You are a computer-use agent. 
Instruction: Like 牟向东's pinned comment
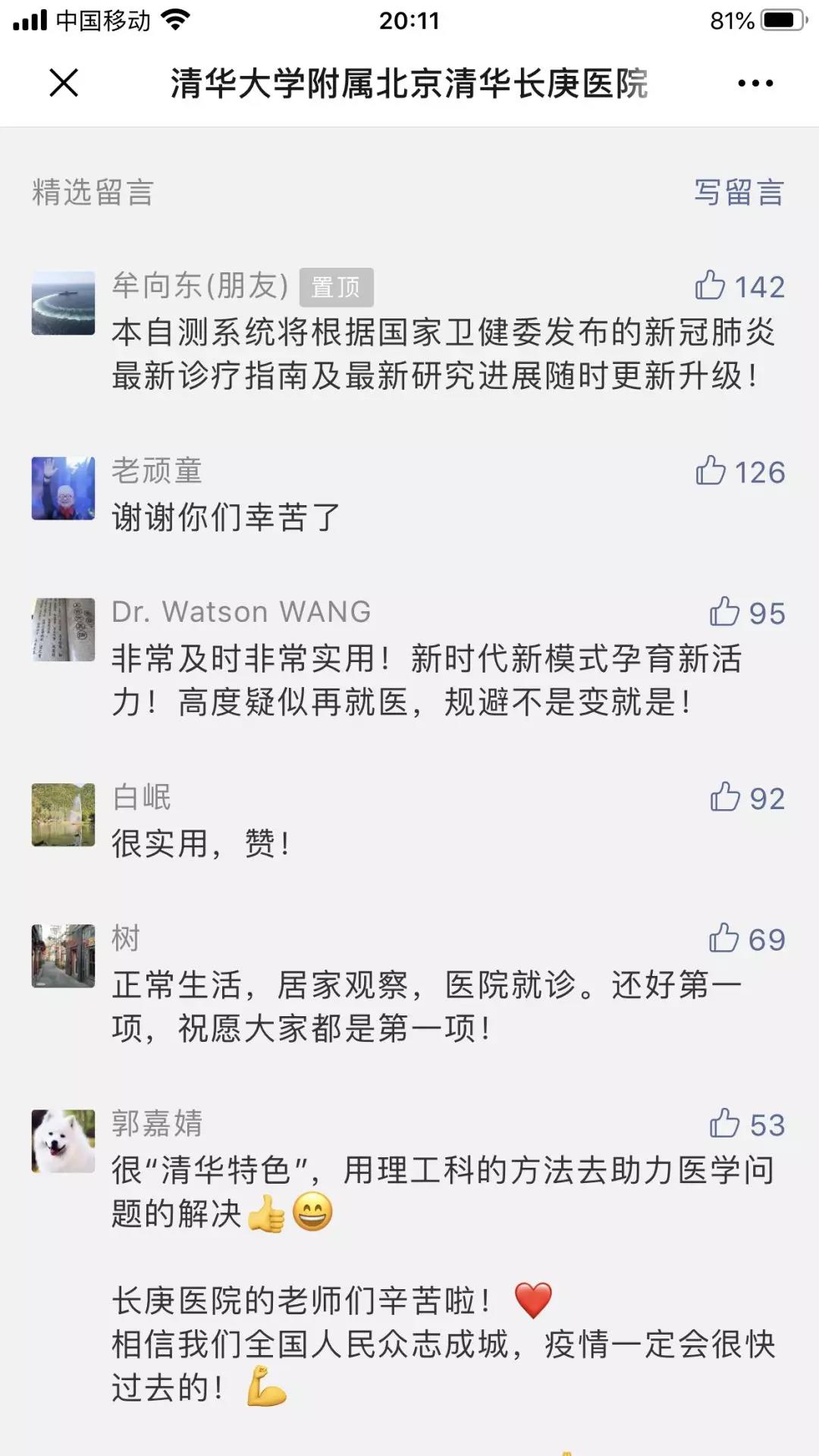pos(711,286)
